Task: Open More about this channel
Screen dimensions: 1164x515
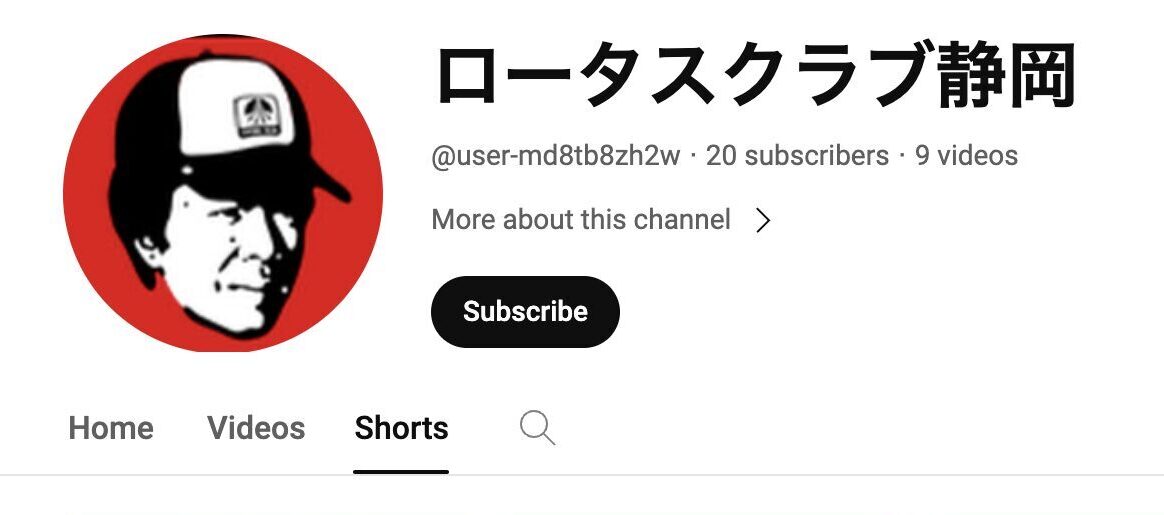Action: click(600, 220)
